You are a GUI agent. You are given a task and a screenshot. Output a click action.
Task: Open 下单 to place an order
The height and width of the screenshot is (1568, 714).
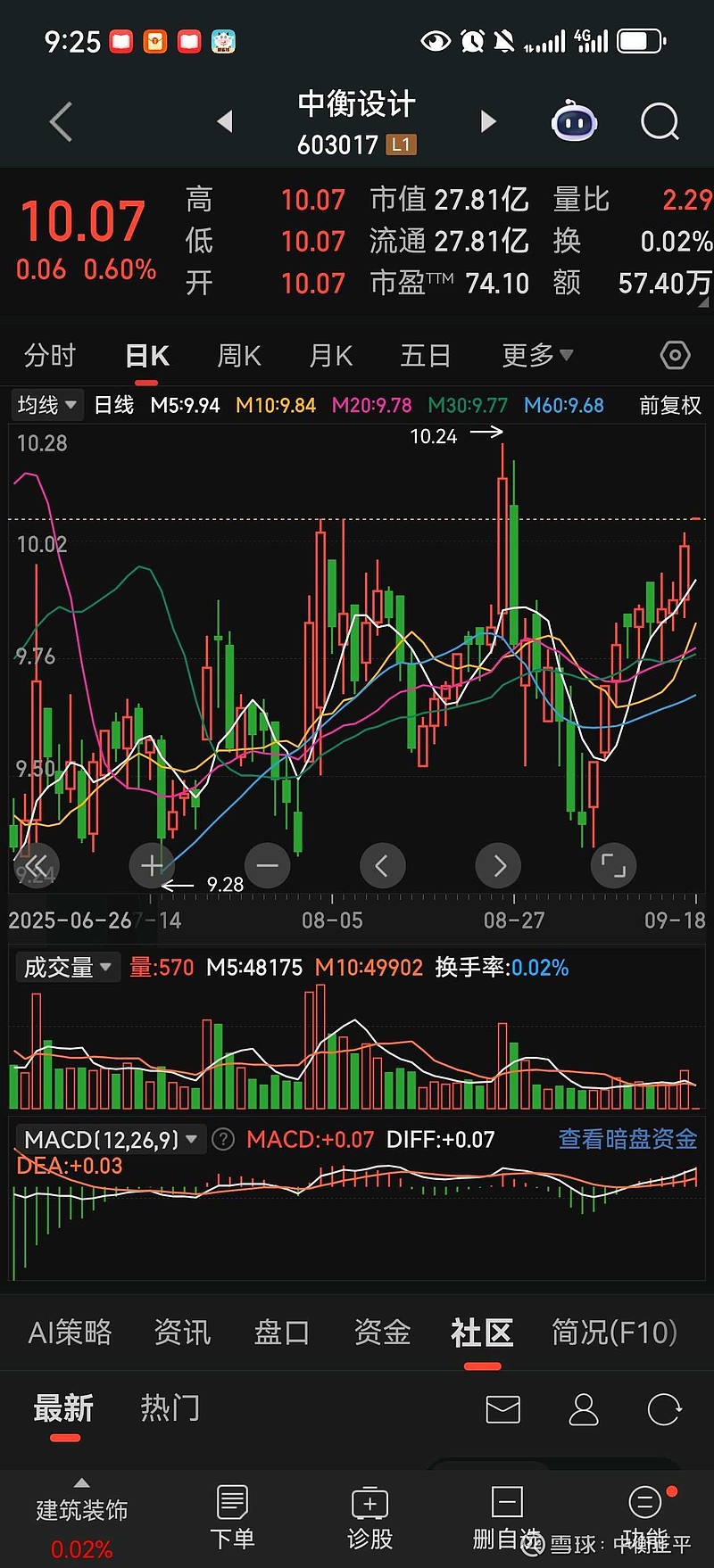pyautogui.click(x=232, y=1518)
